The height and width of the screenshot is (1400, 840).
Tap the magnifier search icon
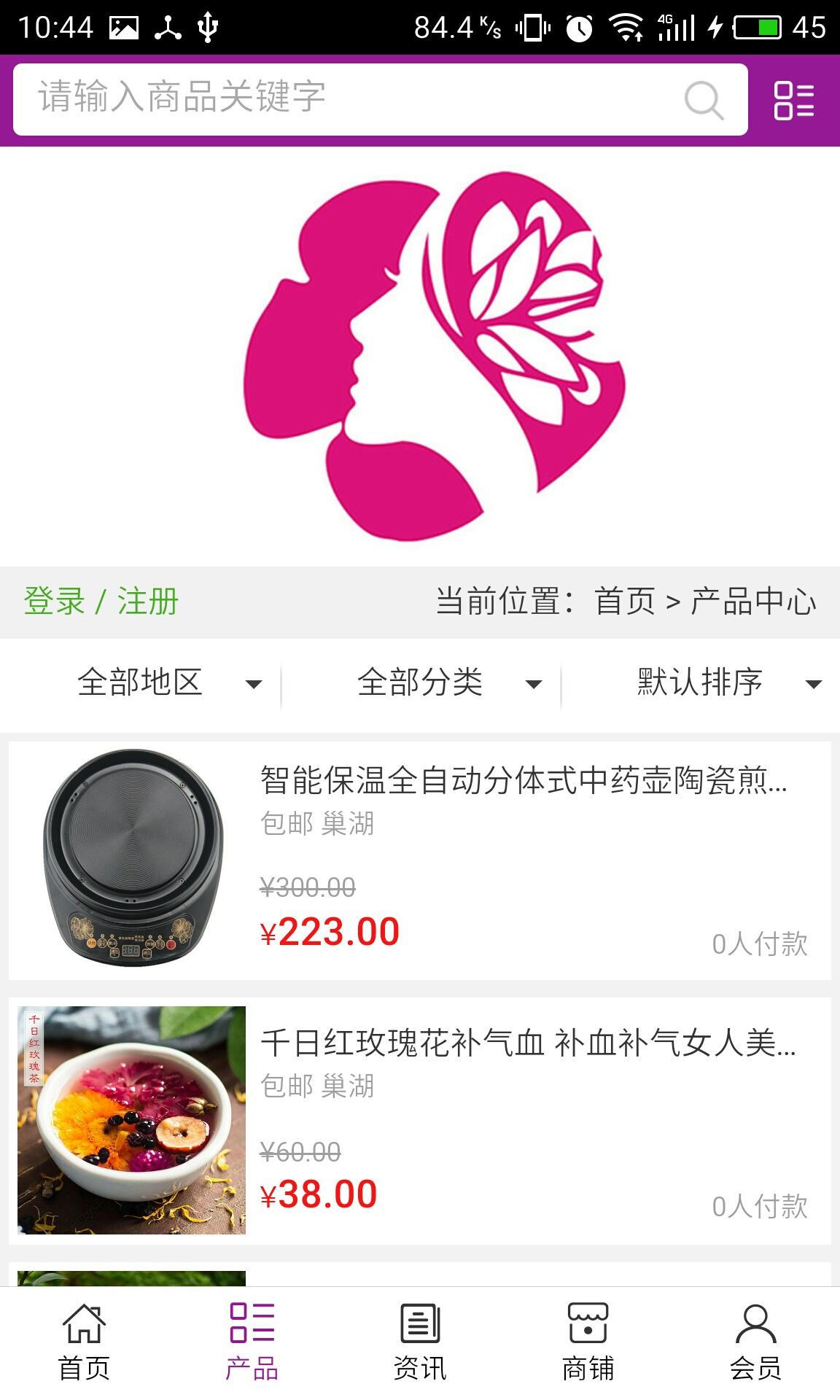pos(704,100)
